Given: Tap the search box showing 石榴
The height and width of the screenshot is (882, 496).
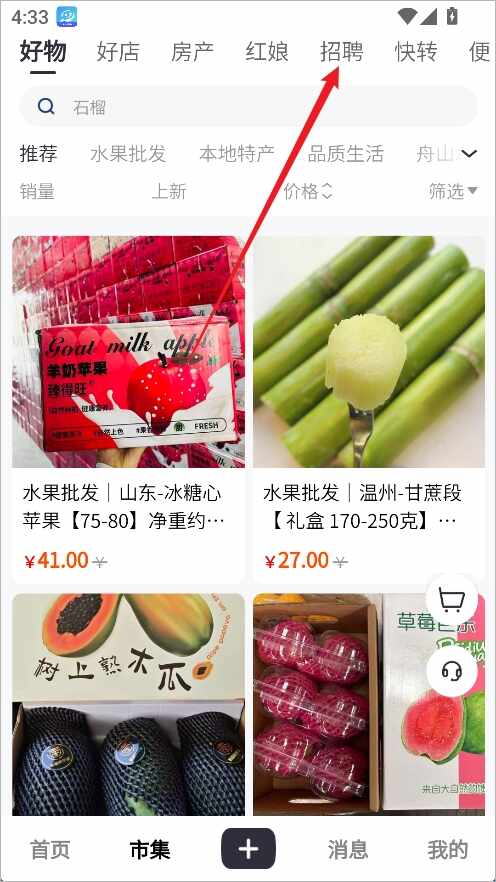Looking at the screenshot, I should coord(248,106).
